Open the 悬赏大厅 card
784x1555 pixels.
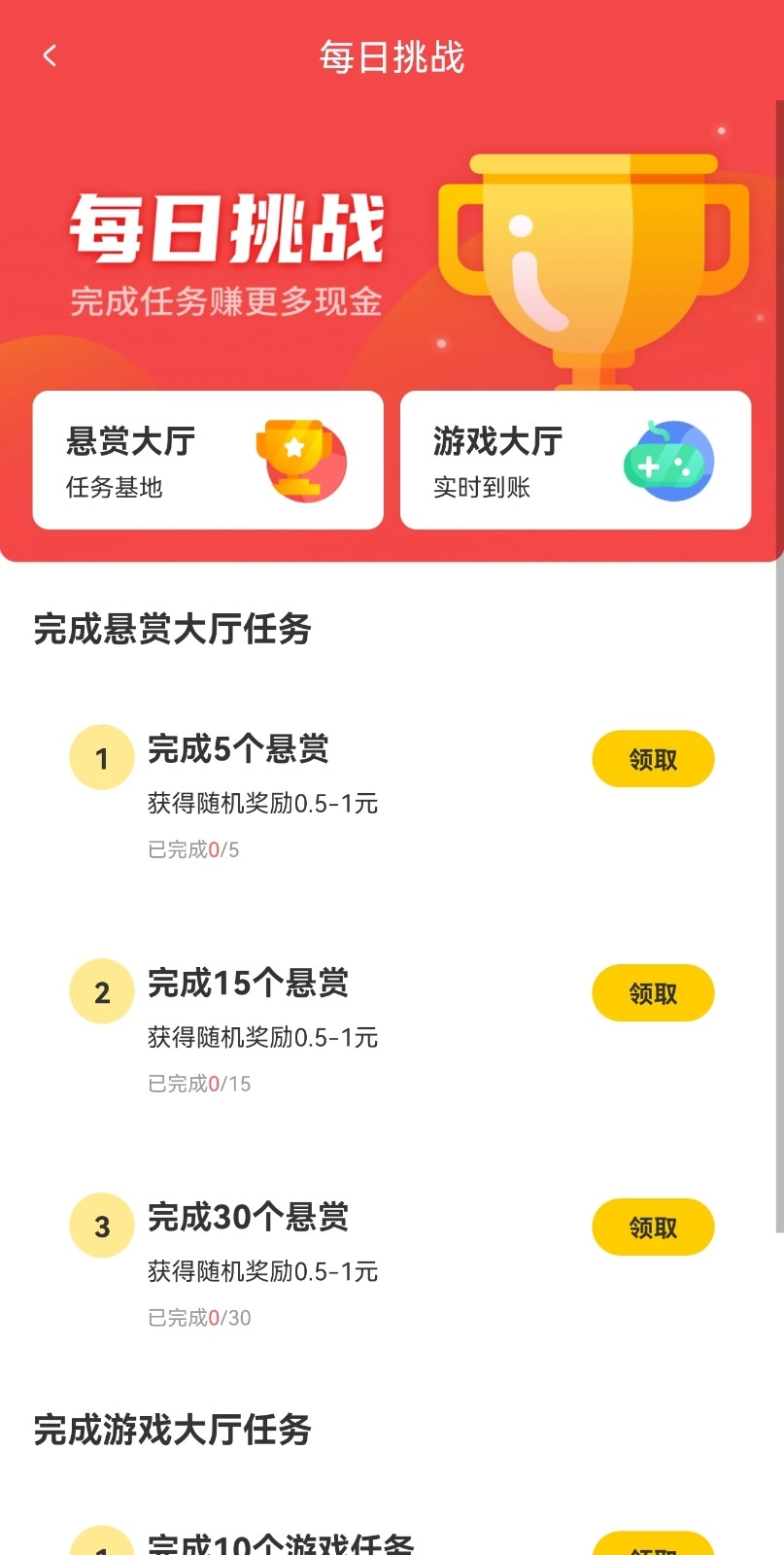tap(207, 460)
